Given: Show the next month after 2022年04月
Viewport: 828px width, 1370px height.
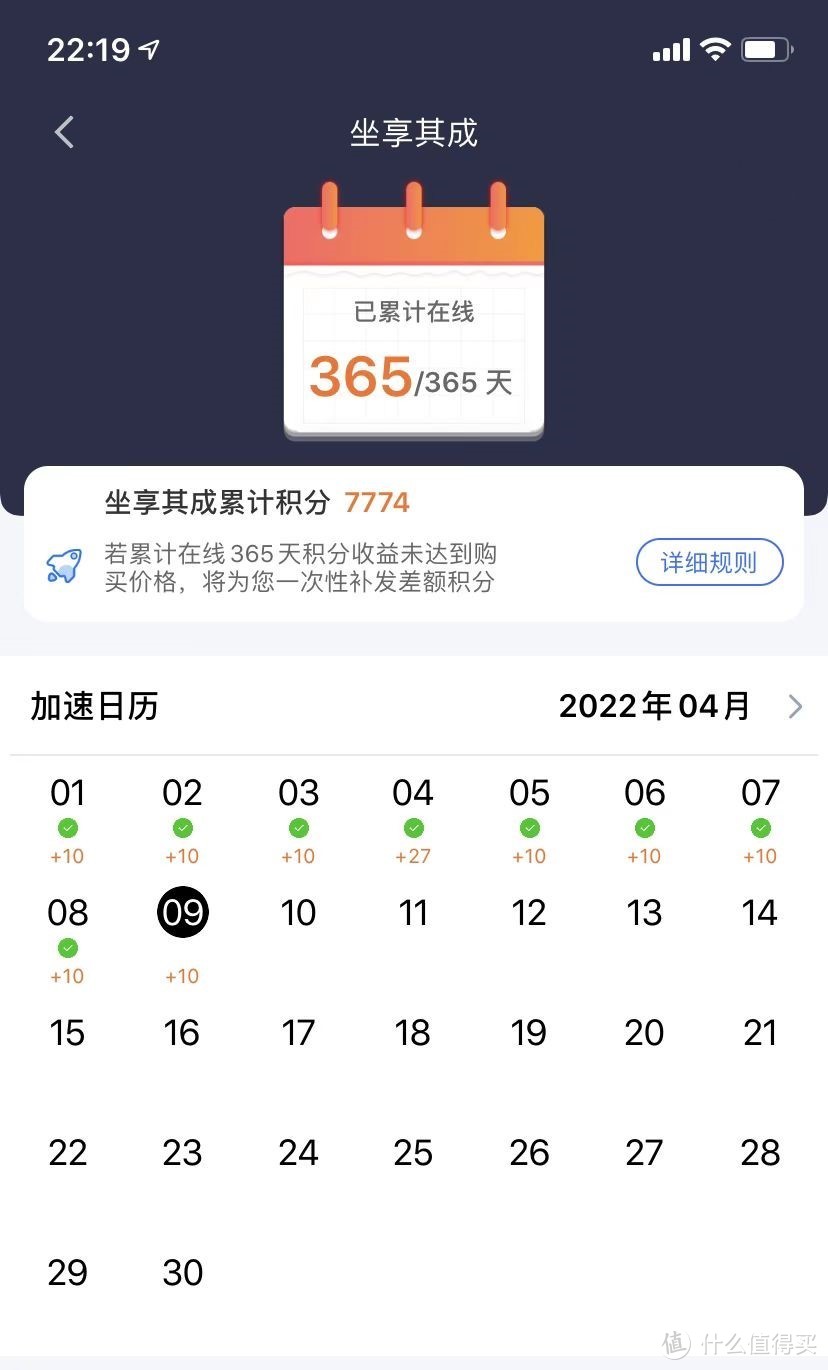Looking at the screenshot, I should (x=795, y=707).
